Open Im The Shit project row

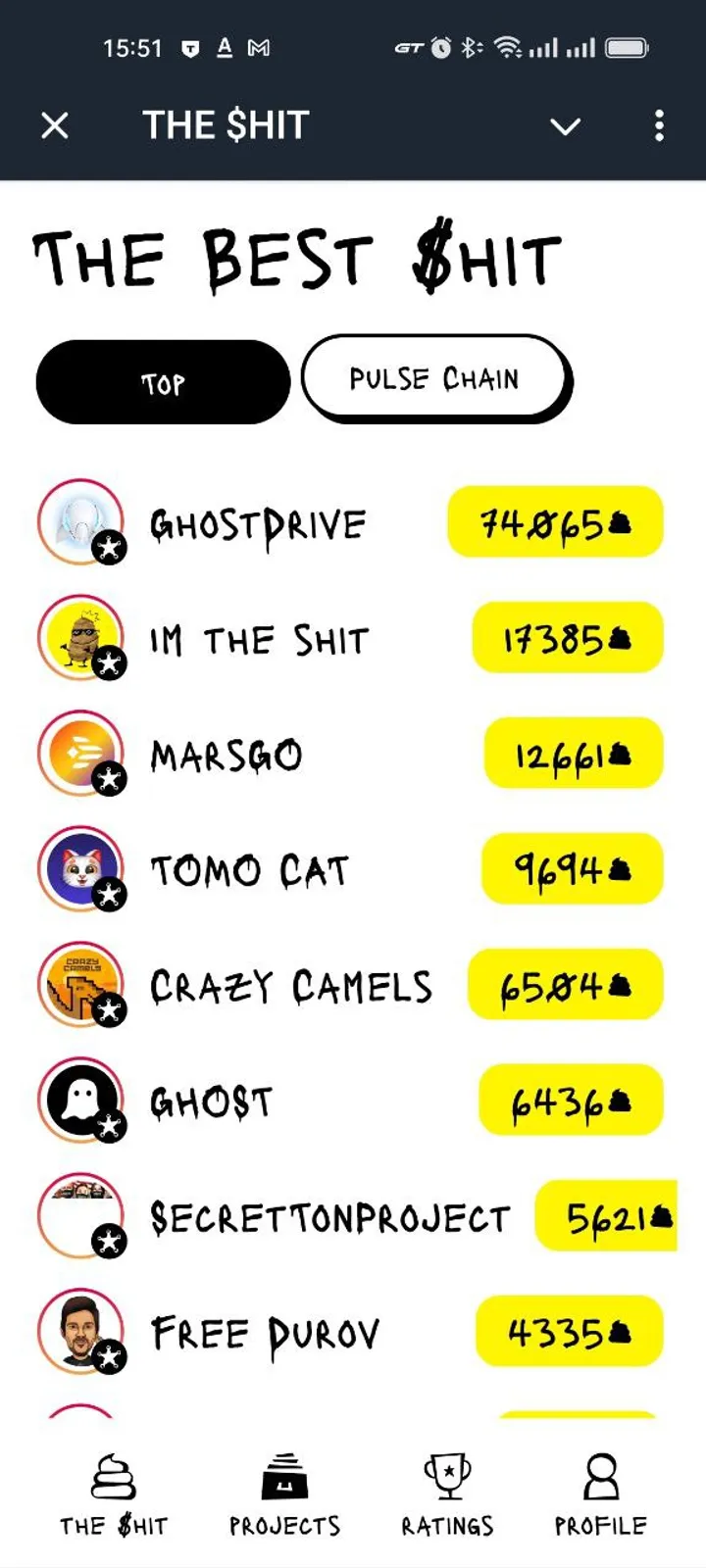tap(259, 640)
